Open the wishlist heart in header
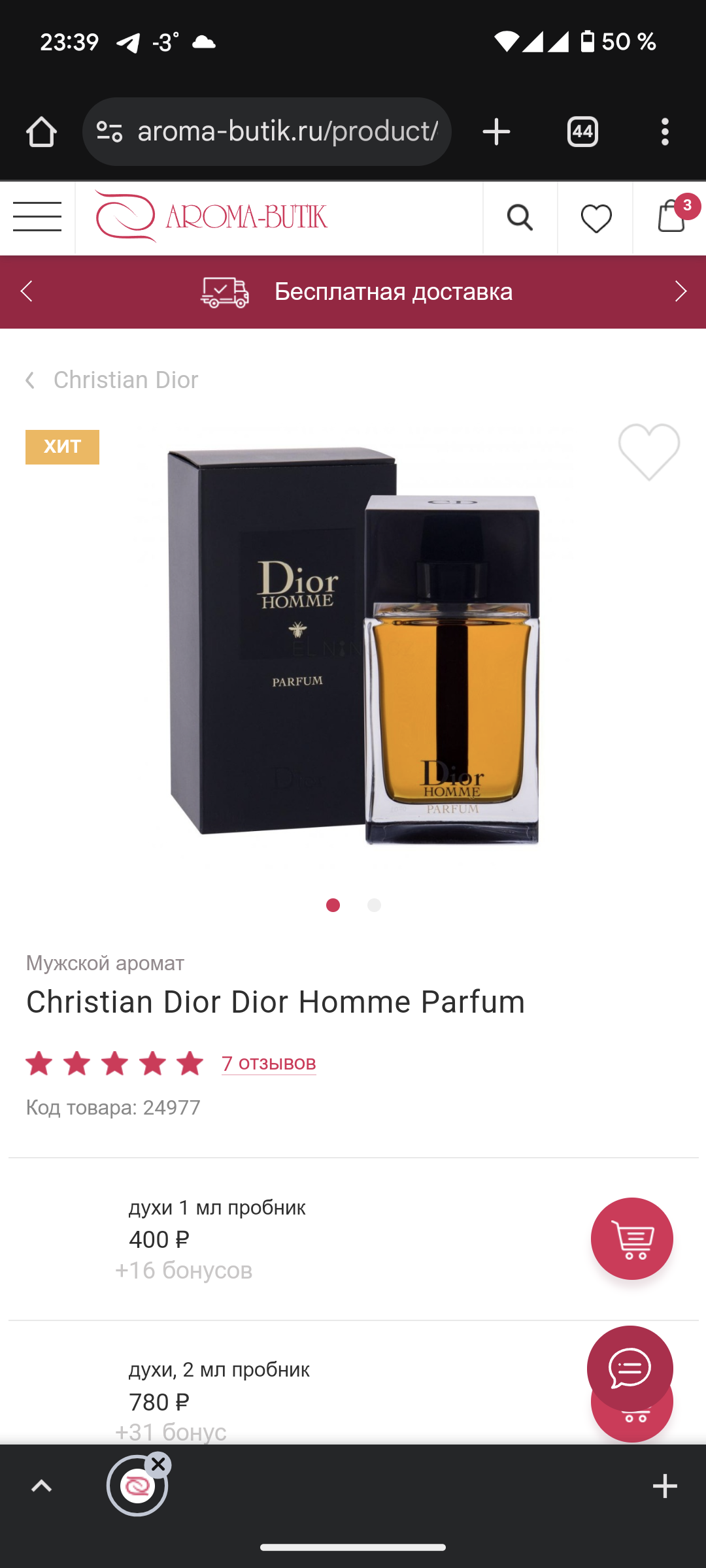This screenshot has height=1568, width=706. pyautogui.click(x=596, y=218)
